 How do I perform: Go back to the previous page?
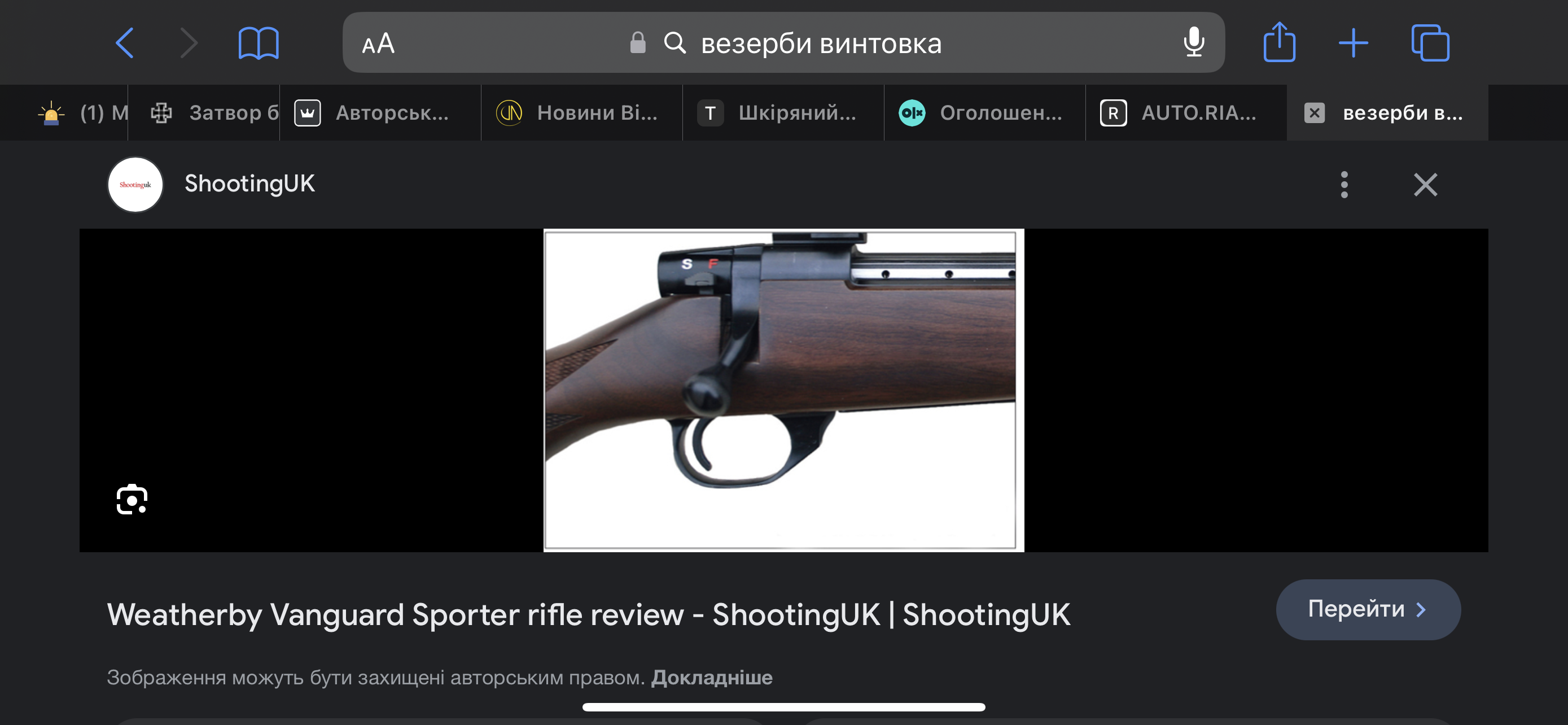(x=125, y=43)
